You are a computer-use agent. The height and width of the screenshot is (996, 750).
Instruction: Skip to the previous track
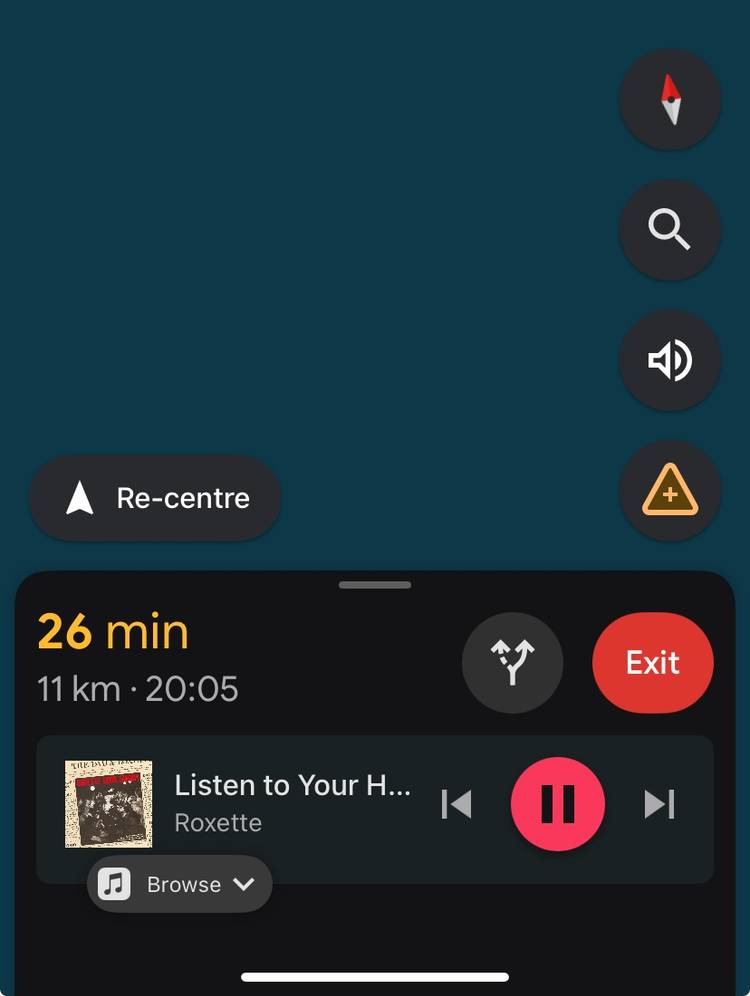point(455,804)
